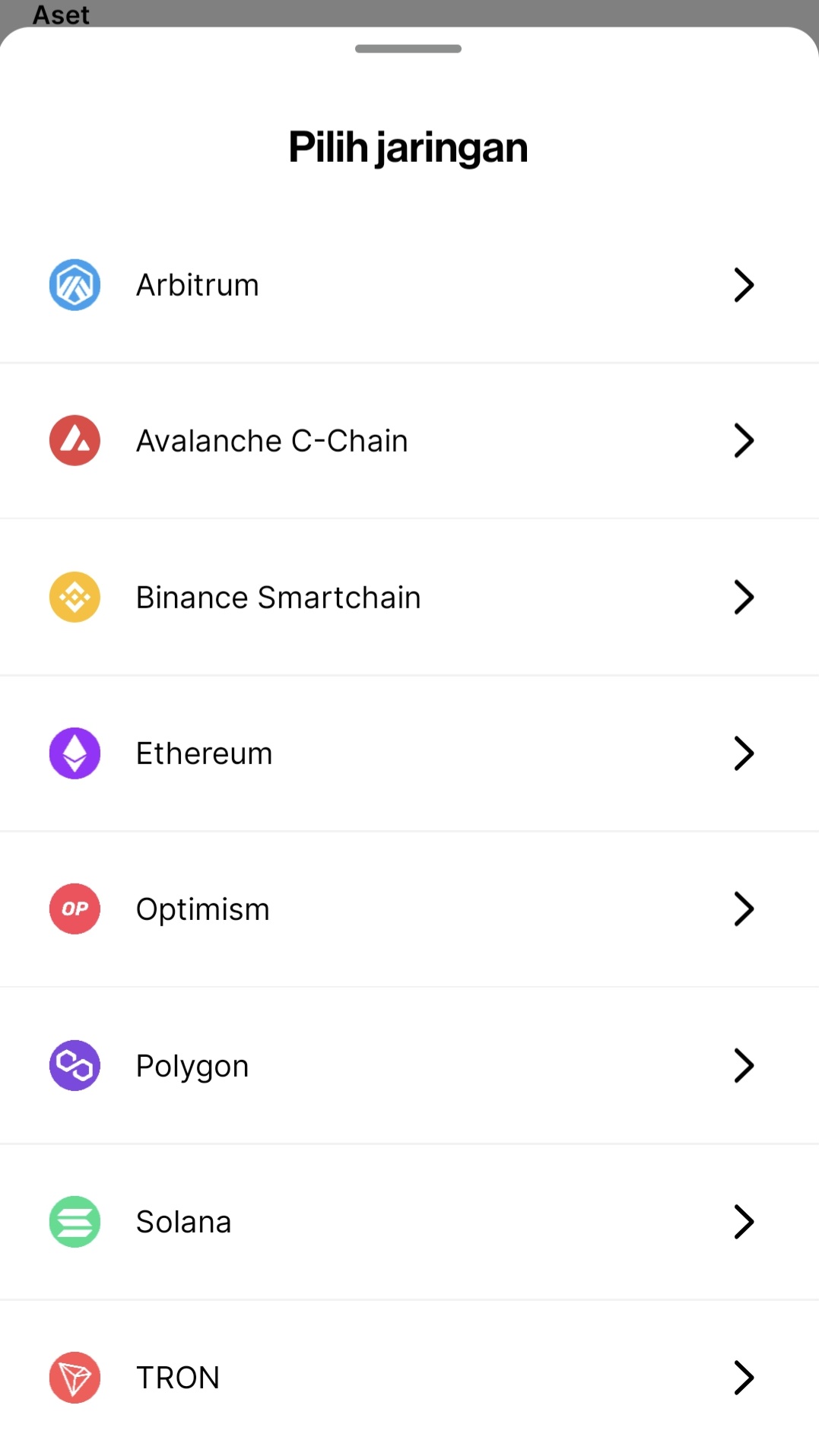
Task: Expand the Arbitrum row chevron
Action: (x=744, y=284)
